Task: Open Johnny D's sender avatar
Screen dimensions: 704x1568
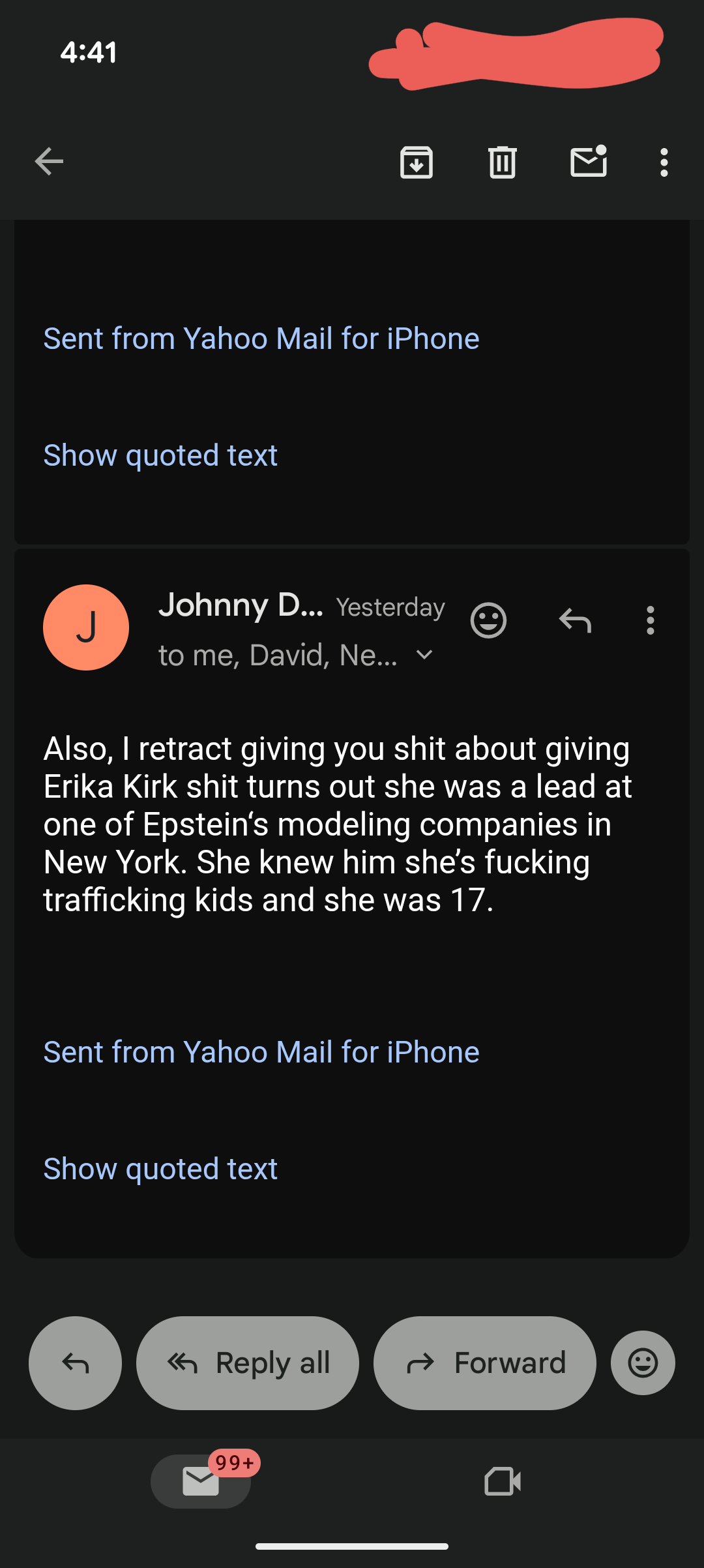Action: tap(86, 627)
